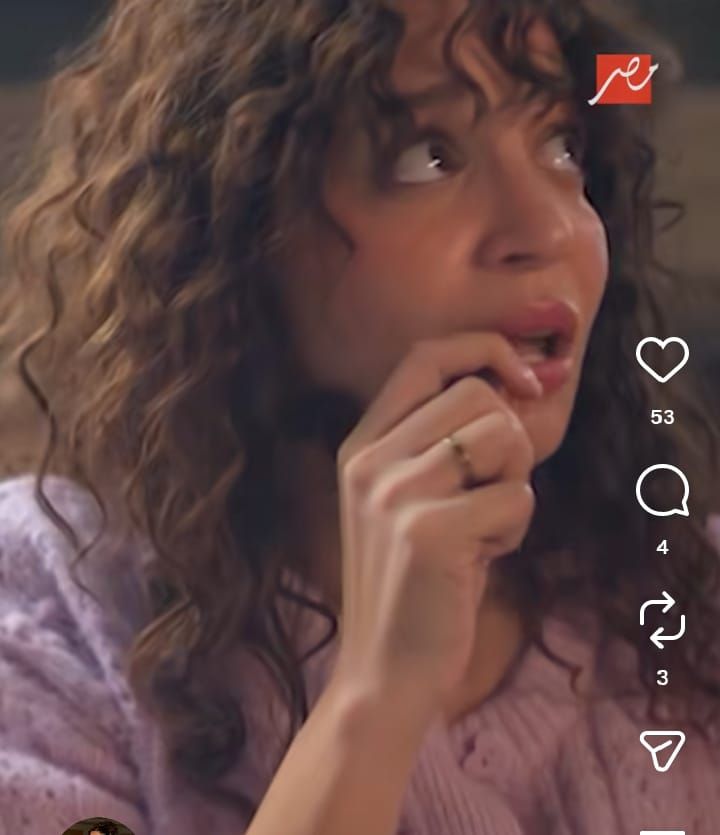Share this reel via the paper plane

coord(662,750)
